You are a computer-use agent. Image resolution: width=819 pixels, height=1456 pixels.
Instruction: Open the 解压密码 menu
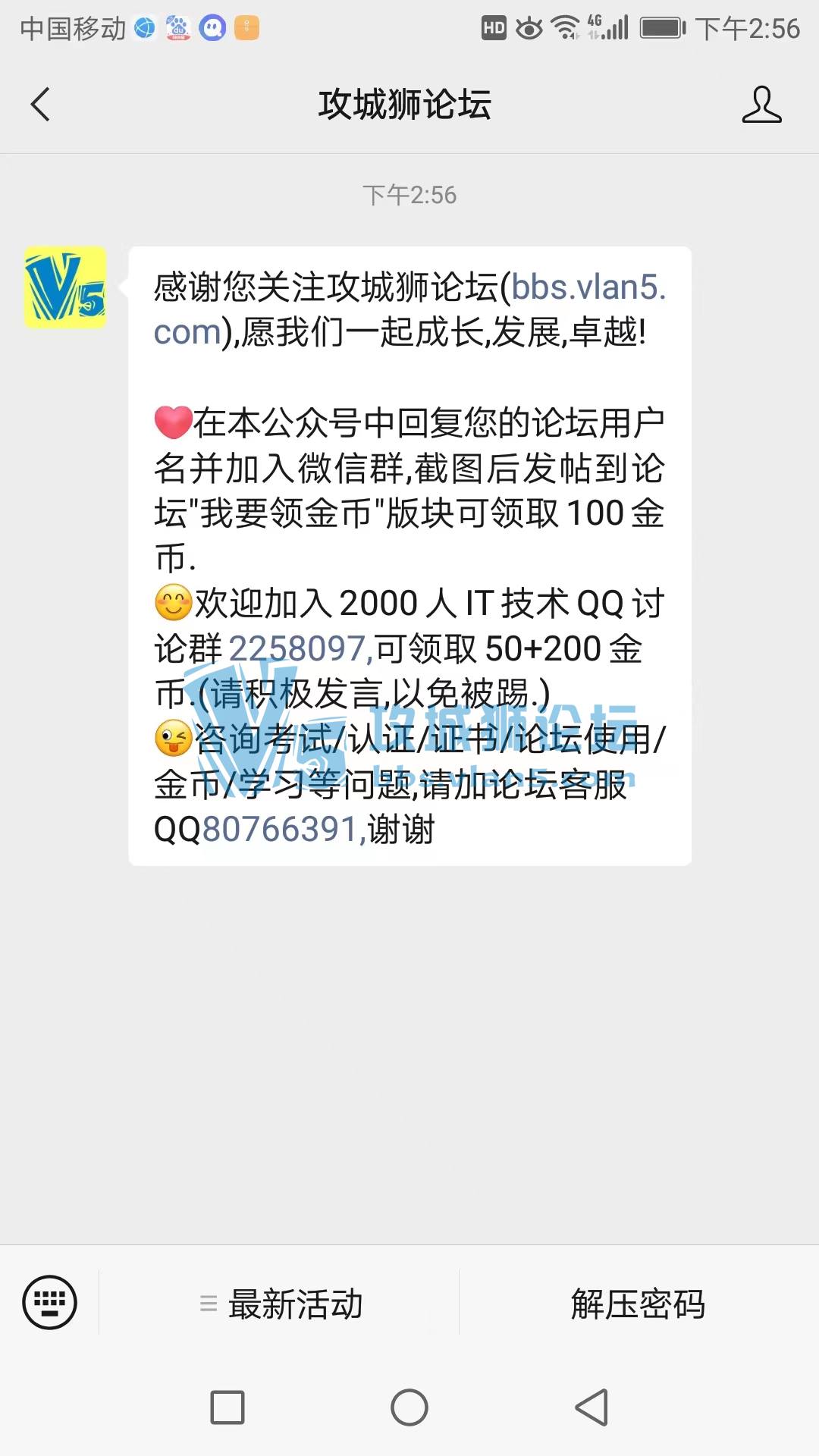point(638,1304)
